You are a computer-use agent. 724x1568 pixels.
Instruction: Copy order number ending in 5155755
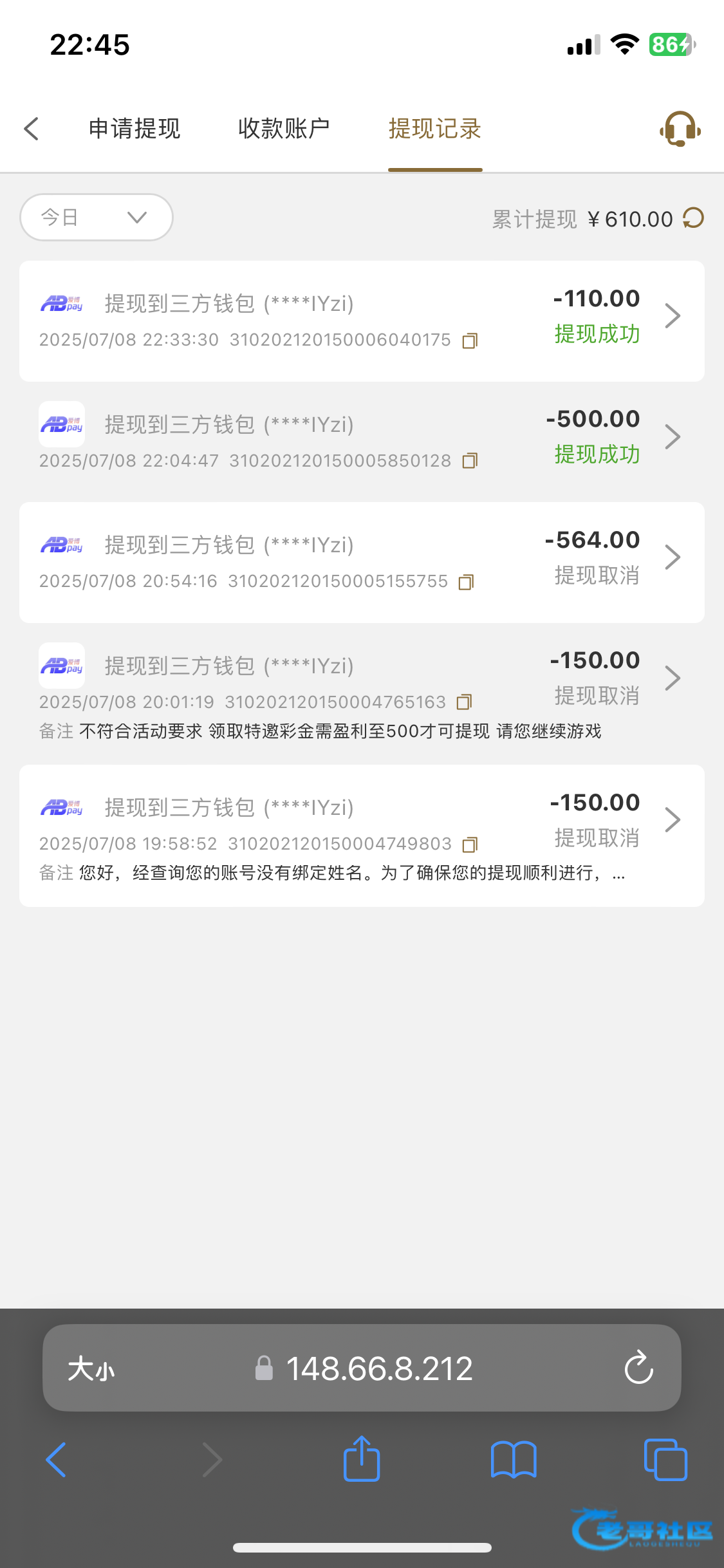[x=467, y=582]
